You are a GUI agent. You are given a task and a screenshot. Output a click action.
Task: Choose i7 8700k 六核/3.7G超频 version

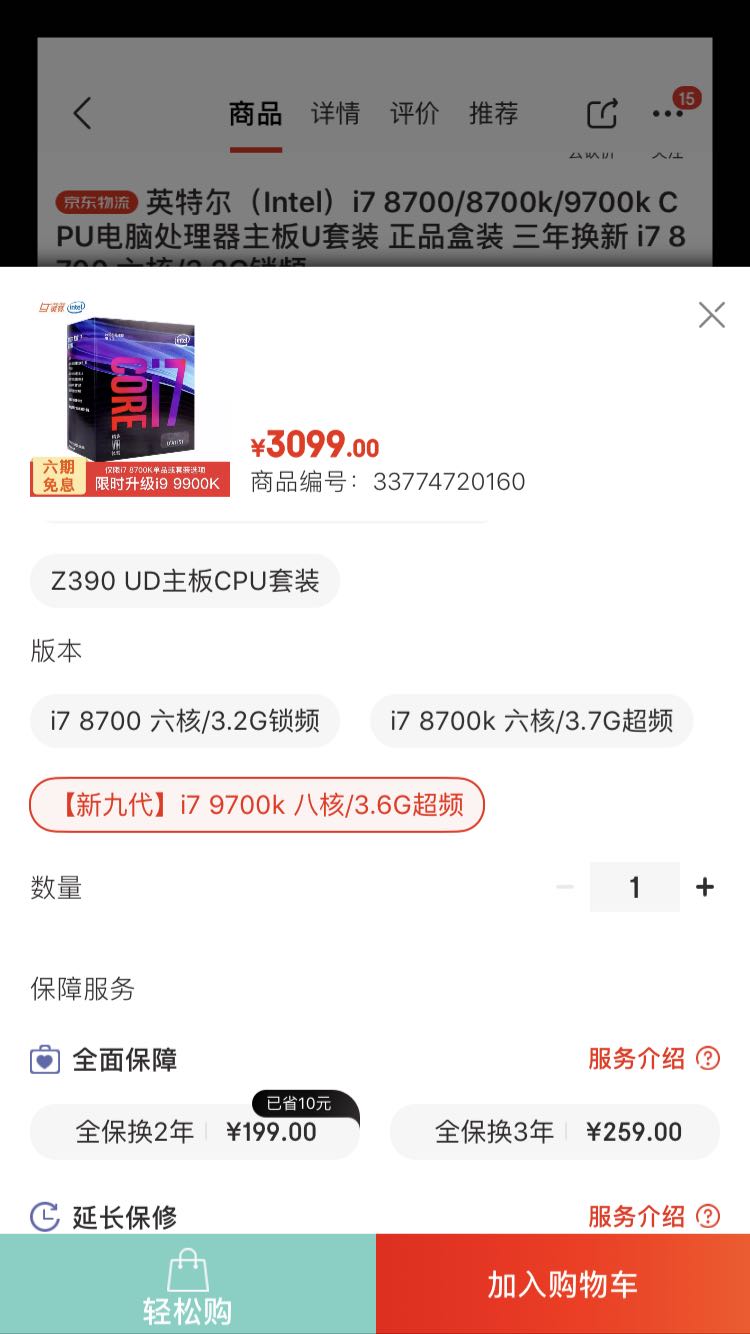point(531,721)
